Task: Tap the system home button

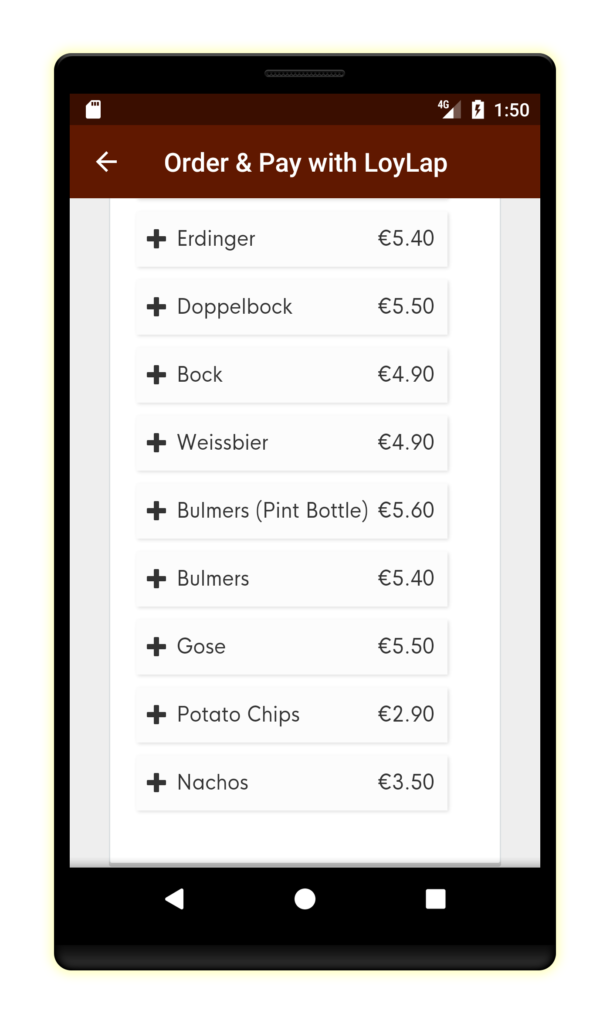Action: pyautogui.click(x=305, y=899)
